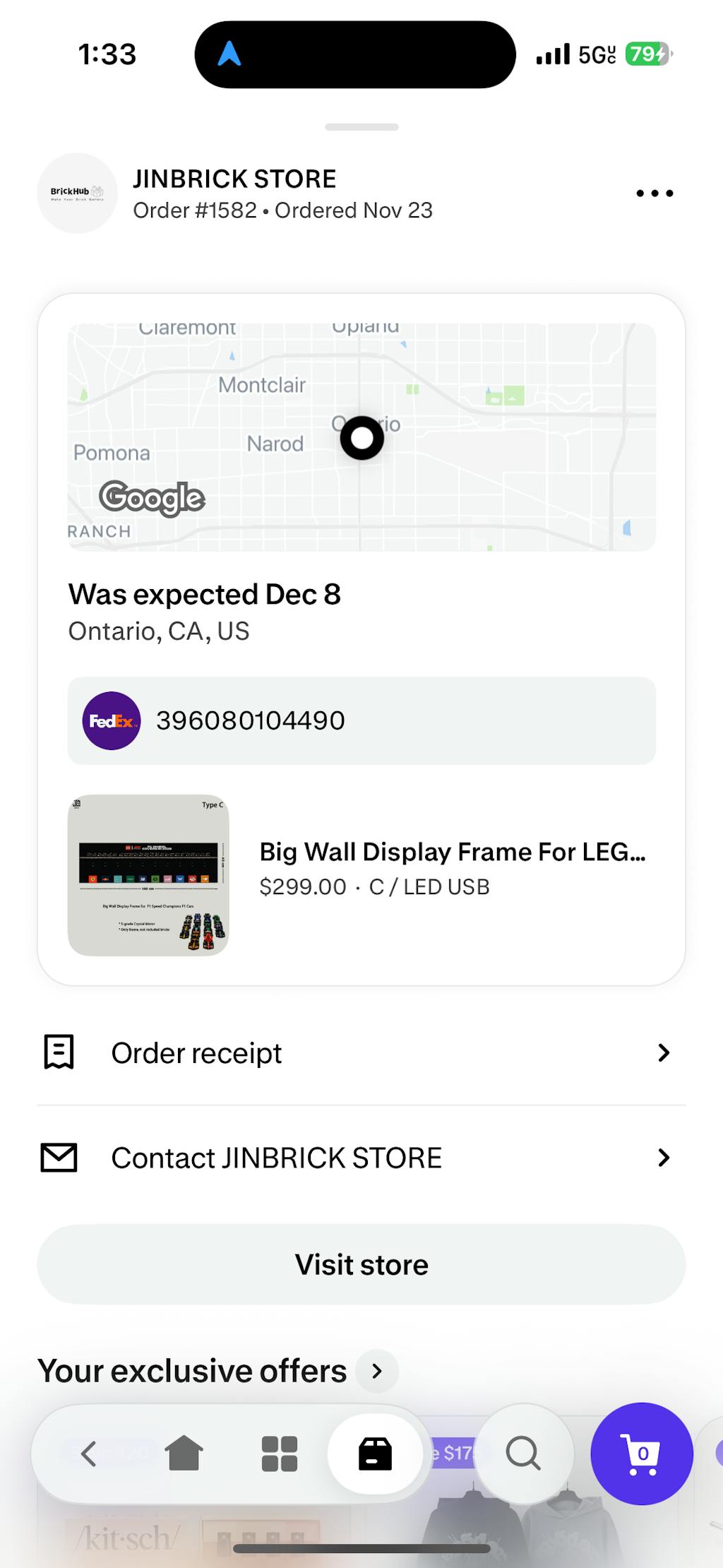Open FedEx tracking number 396080104490
The width and height of the screenshot is (723, 1568).
coord(361,720)
